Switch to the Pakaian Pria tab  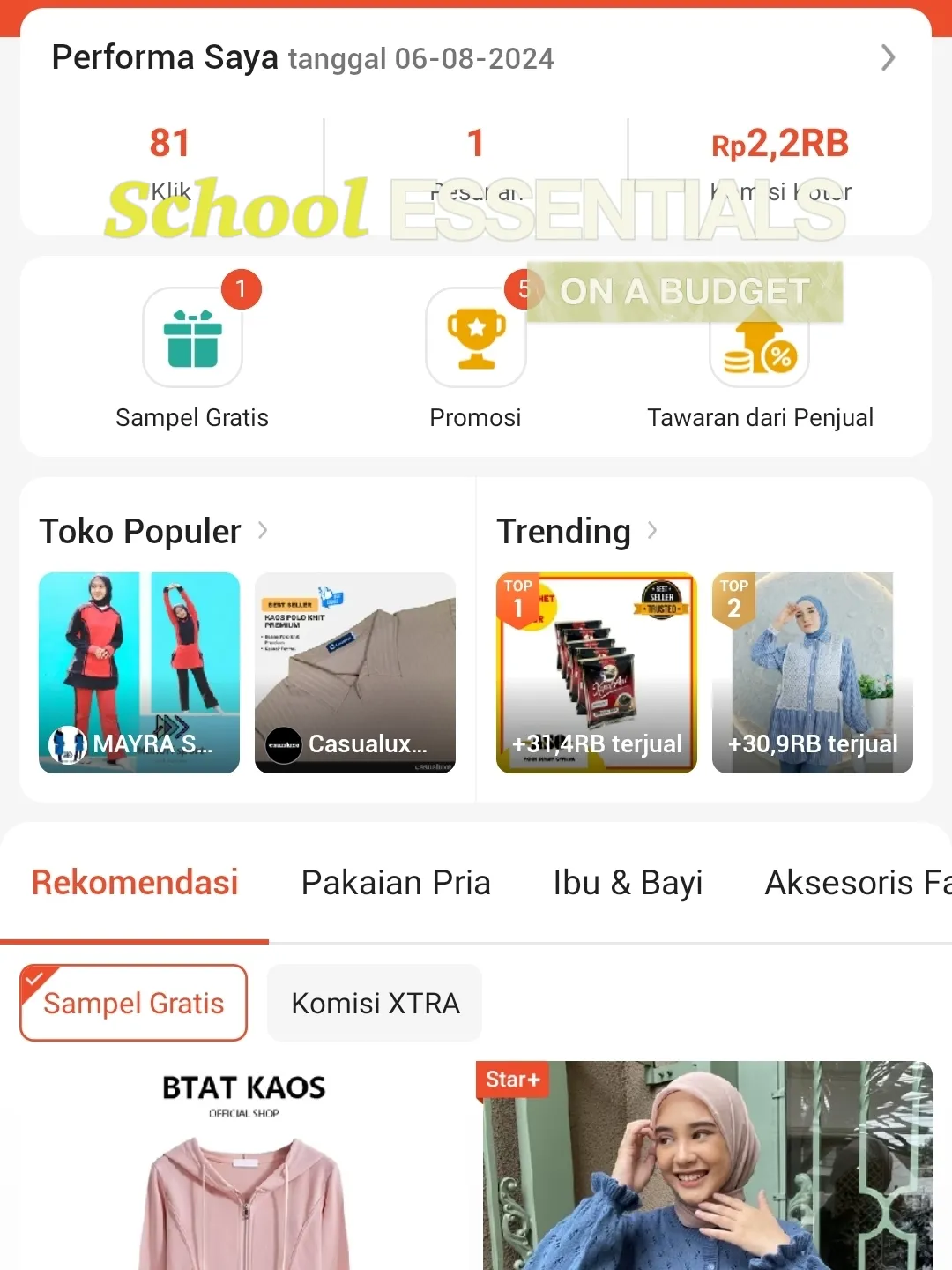pos(396,883)
